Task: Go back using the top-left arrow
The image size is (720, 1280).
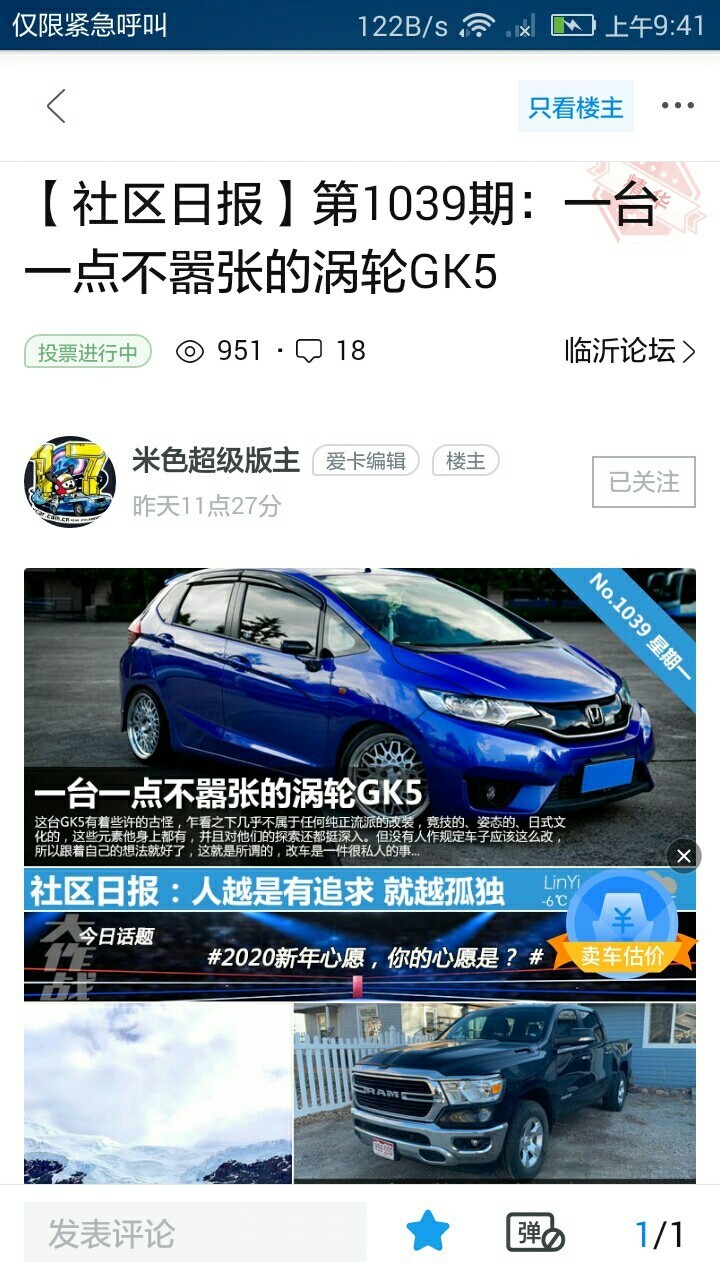Action: pos(56,106)
